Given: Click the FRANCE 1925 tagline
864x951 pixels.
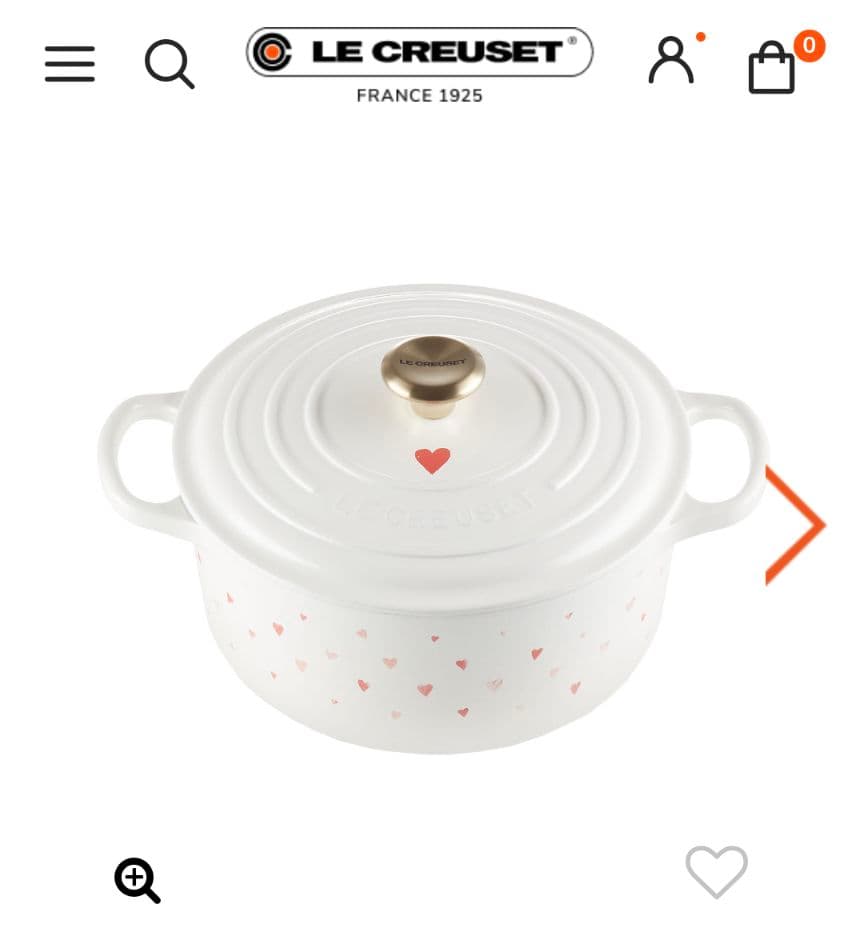Looking at the screenshot, I should [419, 95].
